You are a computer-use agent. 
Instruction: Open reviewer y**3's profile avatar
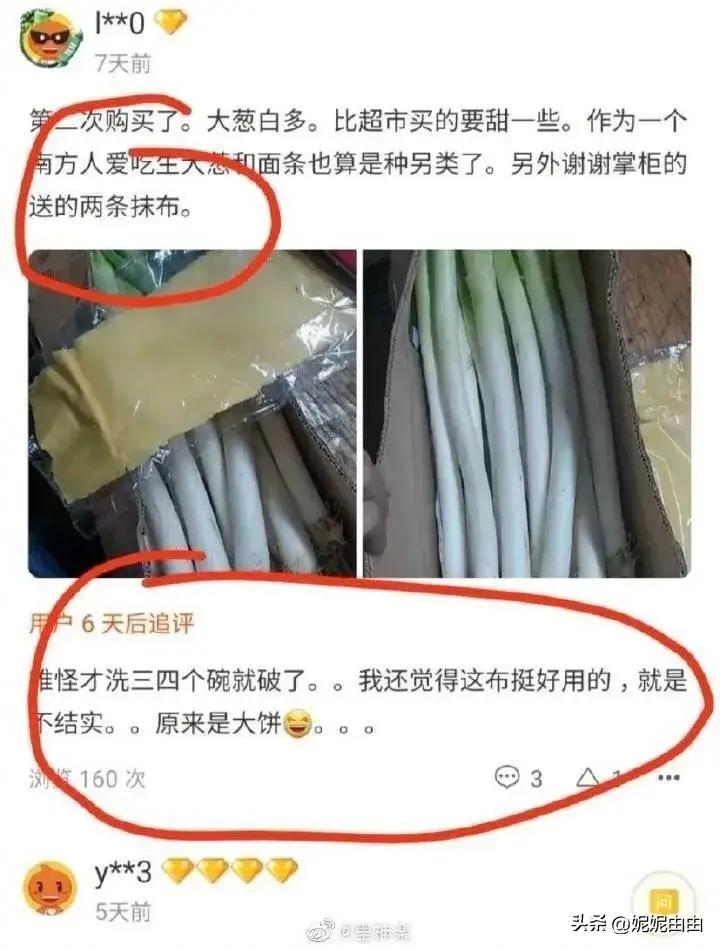pos(50,887)
